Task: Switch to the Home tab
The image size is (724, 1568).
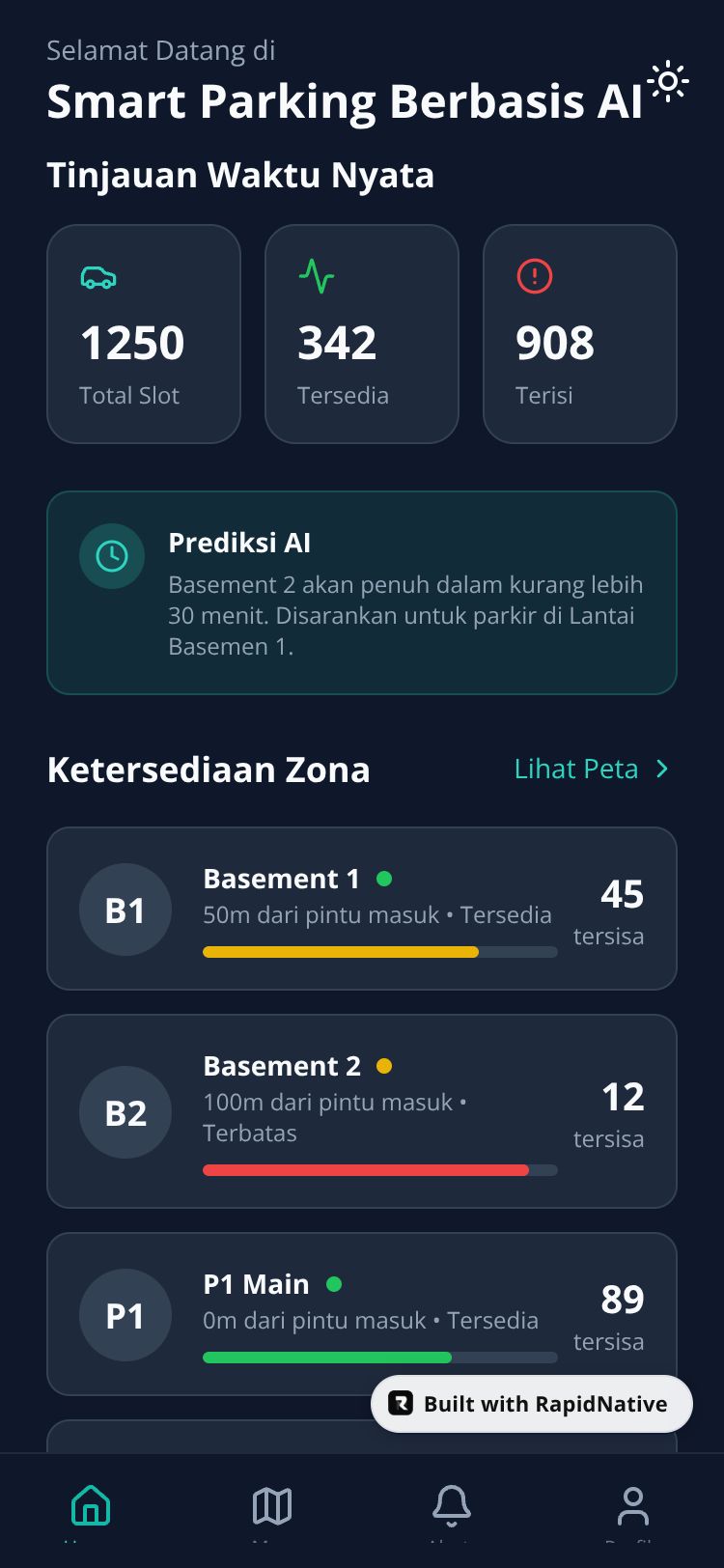Action: [x=91, y=1506]
